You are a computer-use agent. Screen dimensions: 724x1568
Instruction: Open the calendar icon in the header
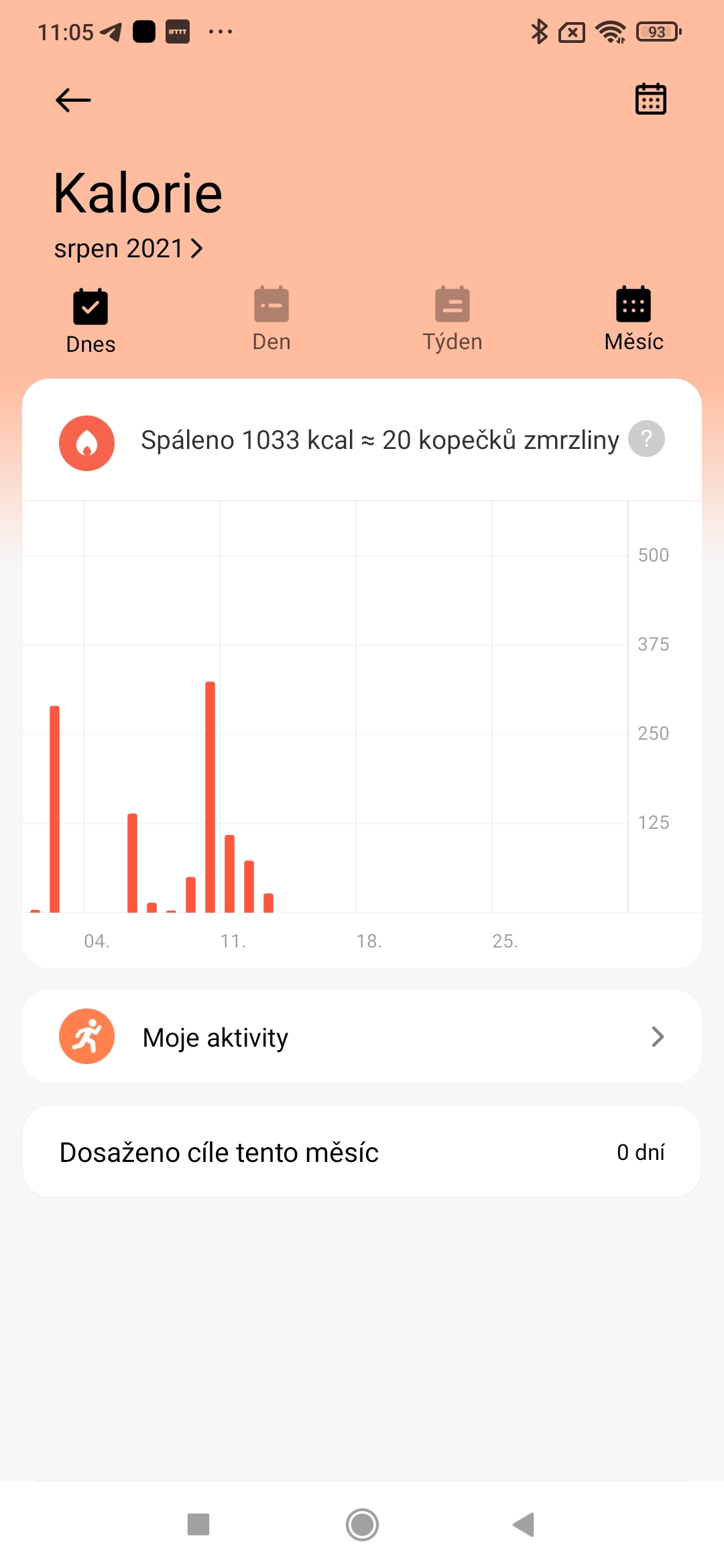coord(650,99)
